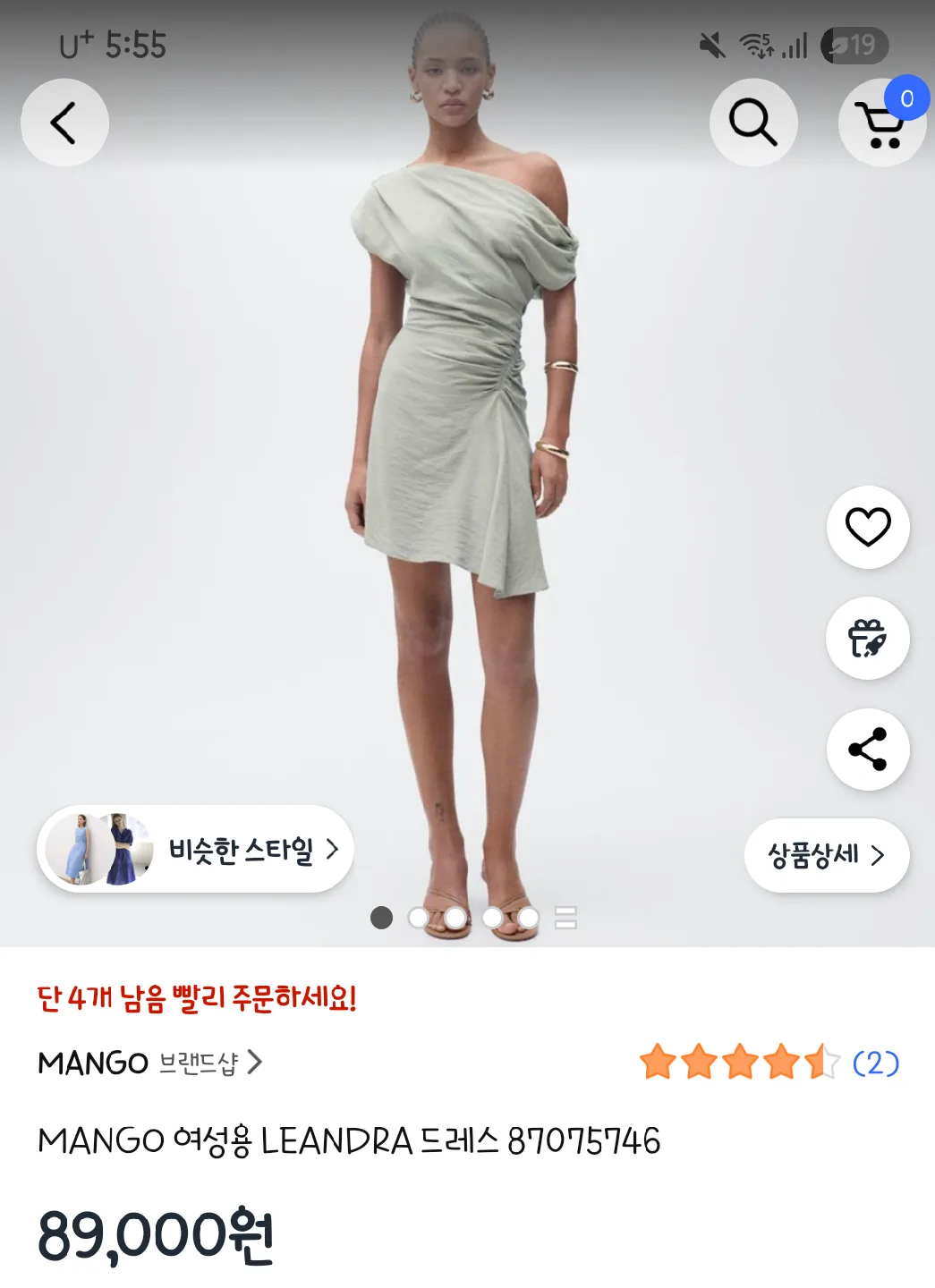The width and height of the screenshot is (935, 1288).
Task: Add this dress to wishlist
Action: click(867, 527)
